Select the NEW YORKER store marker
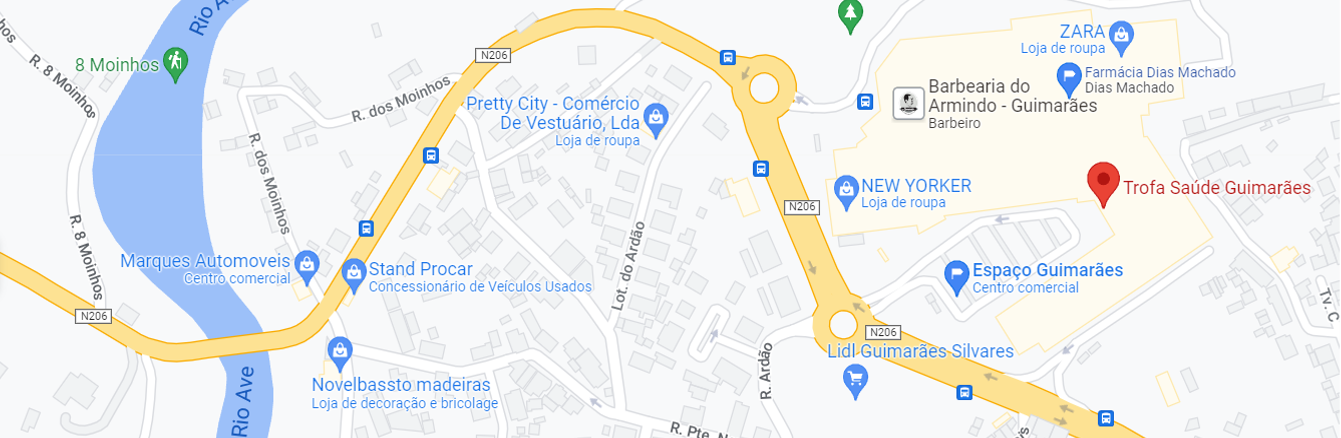Image resolution: width=1341 pixels, height=438 pixels. [x=846, y=188]
